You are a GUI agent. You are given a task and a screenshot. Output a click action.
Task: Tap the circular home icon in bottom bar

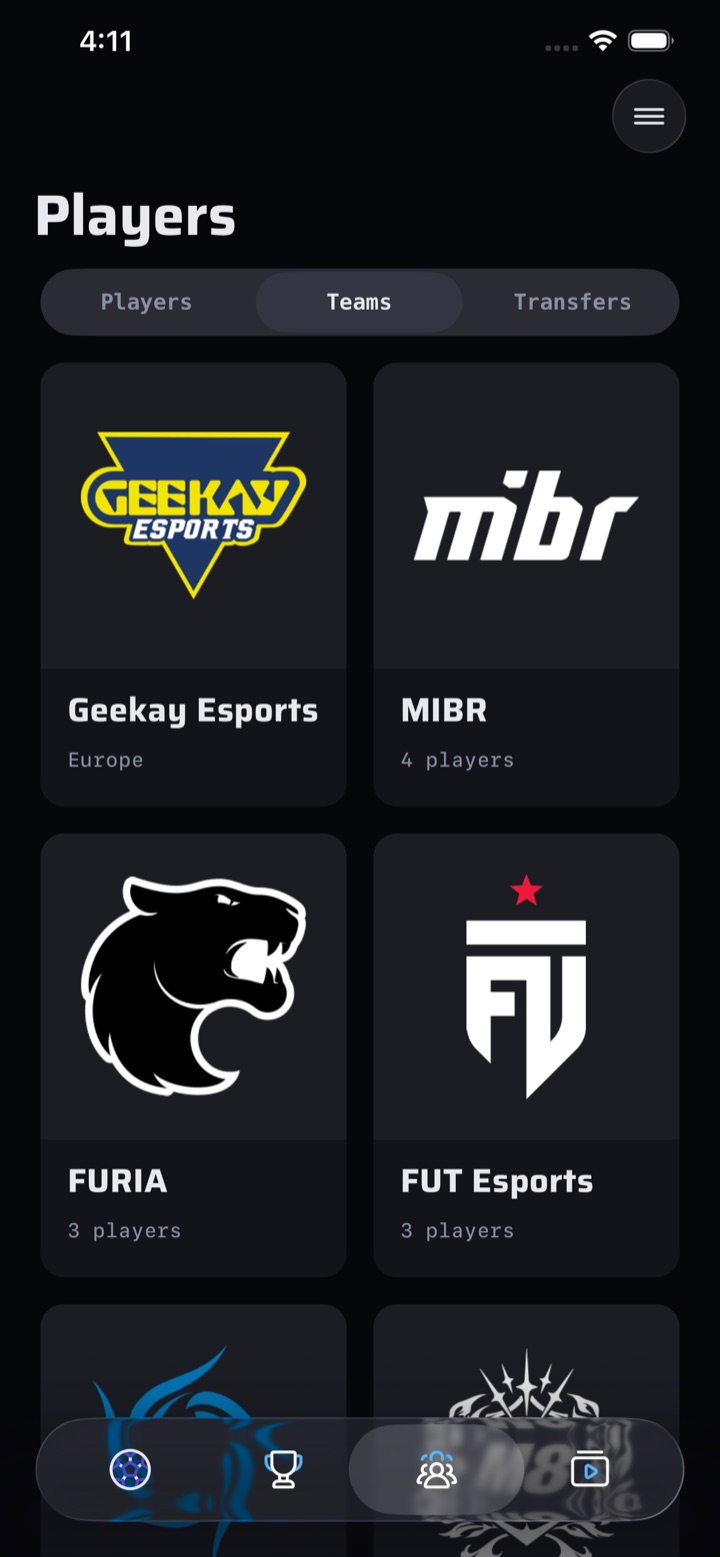130,1470
